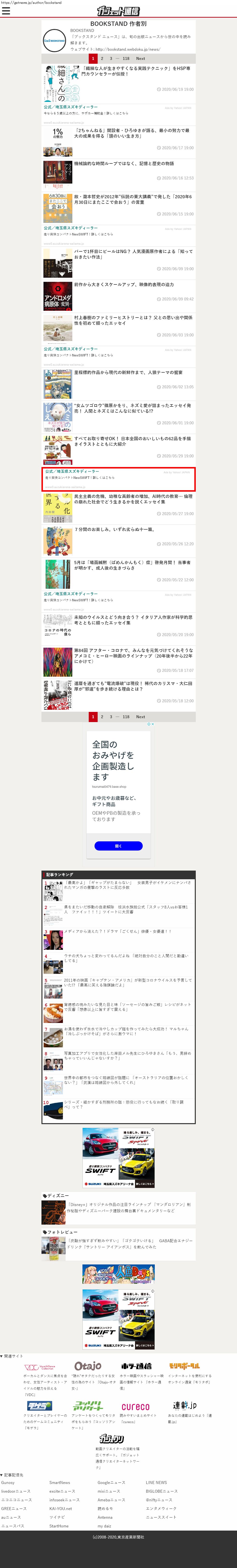The height and width of the screenshot is (1568, 237).
Task: Go to page 2 in top pagination
Action: 102,59
